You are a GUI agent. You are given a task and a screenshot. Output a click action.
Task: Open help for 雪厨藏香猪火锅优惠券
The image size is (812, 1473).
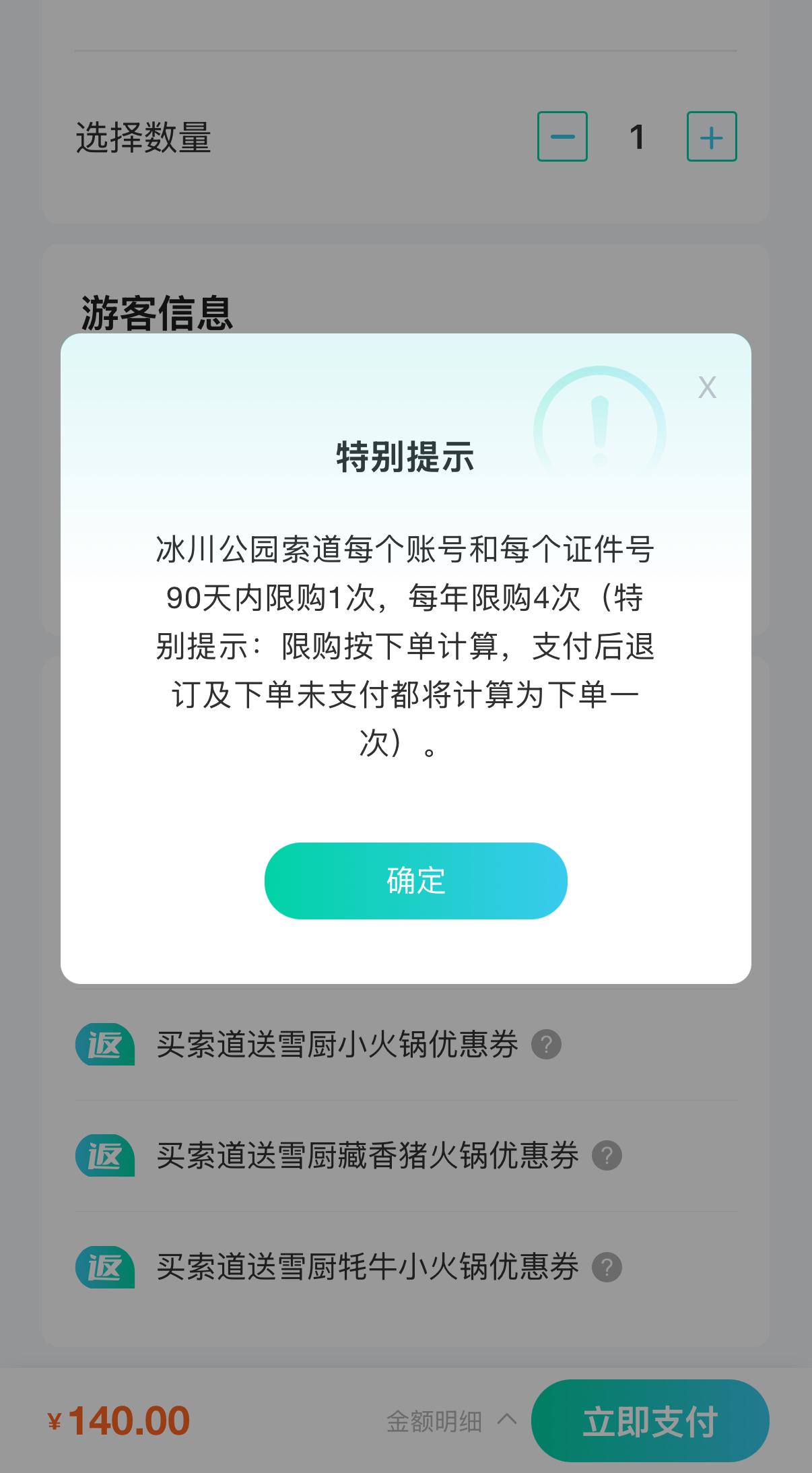(x=606, y=1156)
